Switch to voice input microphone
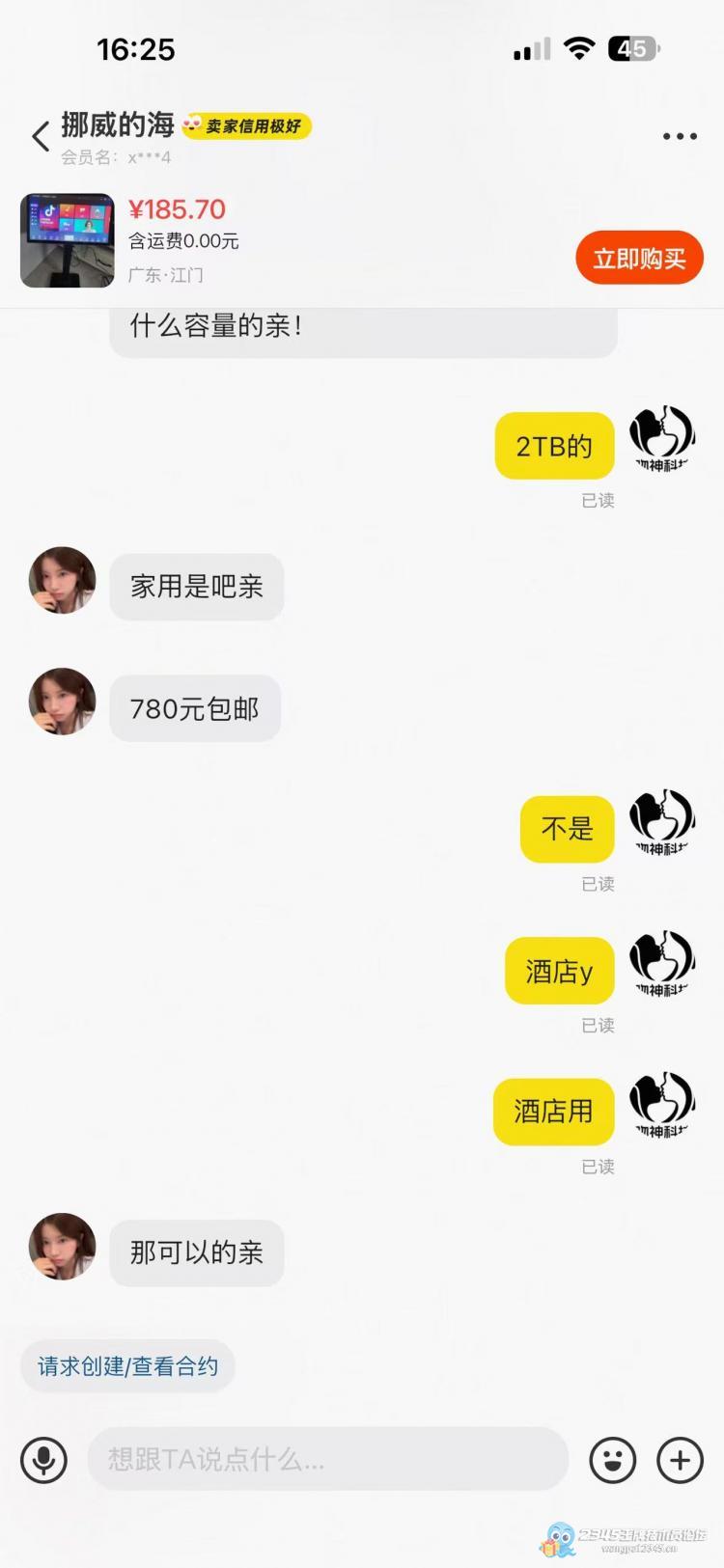724x1568 pixels. 44,1459
